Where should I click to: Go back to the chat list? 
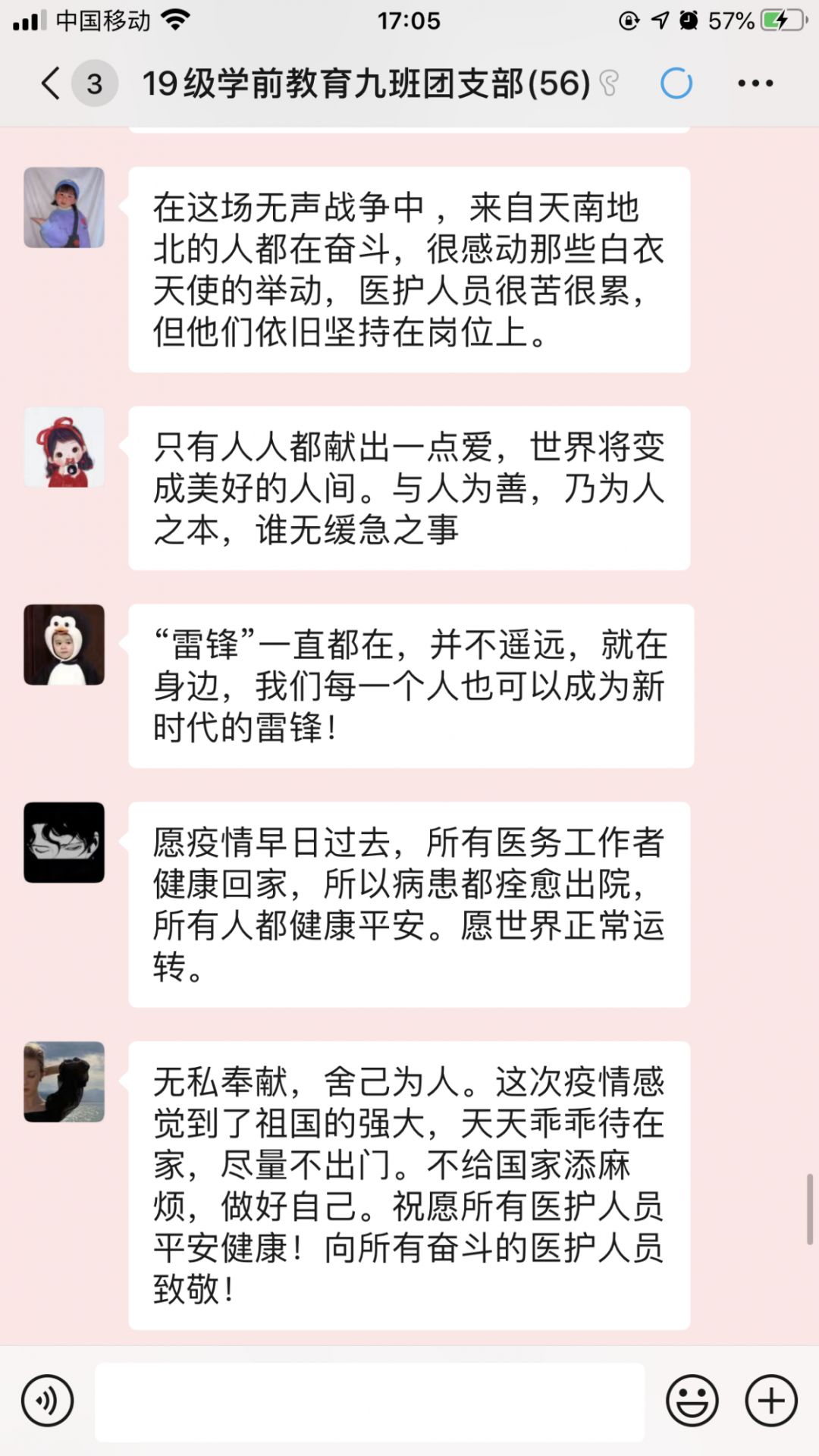[52, 83]
